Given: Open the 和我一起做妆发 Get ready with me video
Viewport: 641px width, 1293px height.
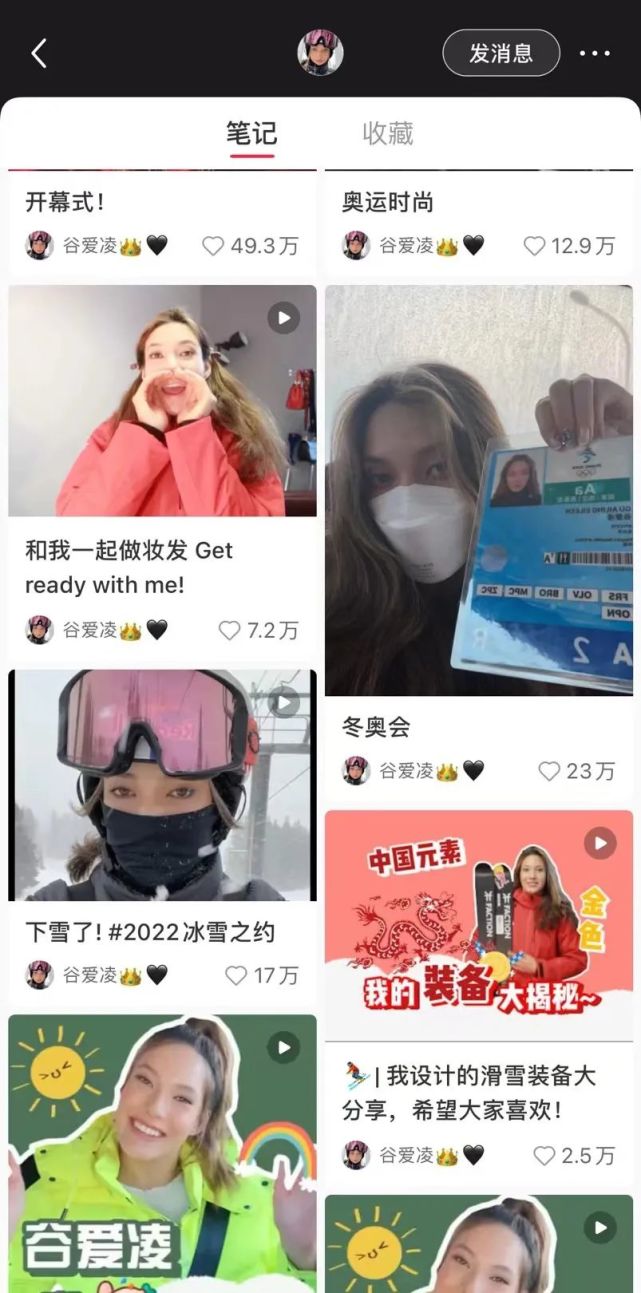Looking at the screenshot, I should 162,400.
